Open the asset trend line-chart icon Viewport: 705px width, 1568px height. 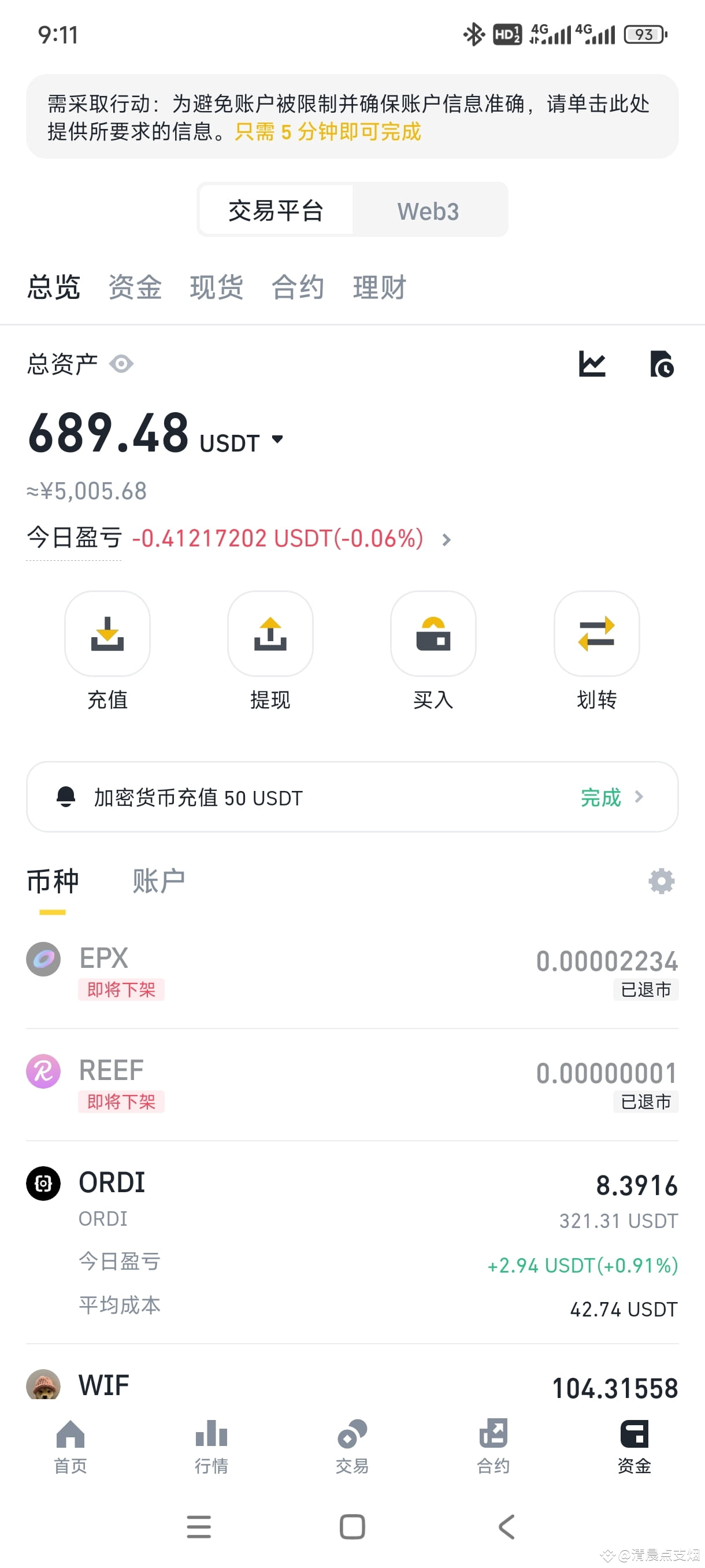tap(591, 364)
